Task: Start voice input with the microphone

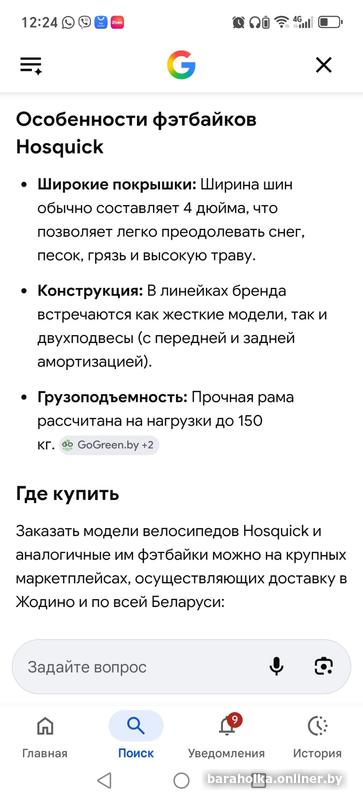Action: click(276, 666)
